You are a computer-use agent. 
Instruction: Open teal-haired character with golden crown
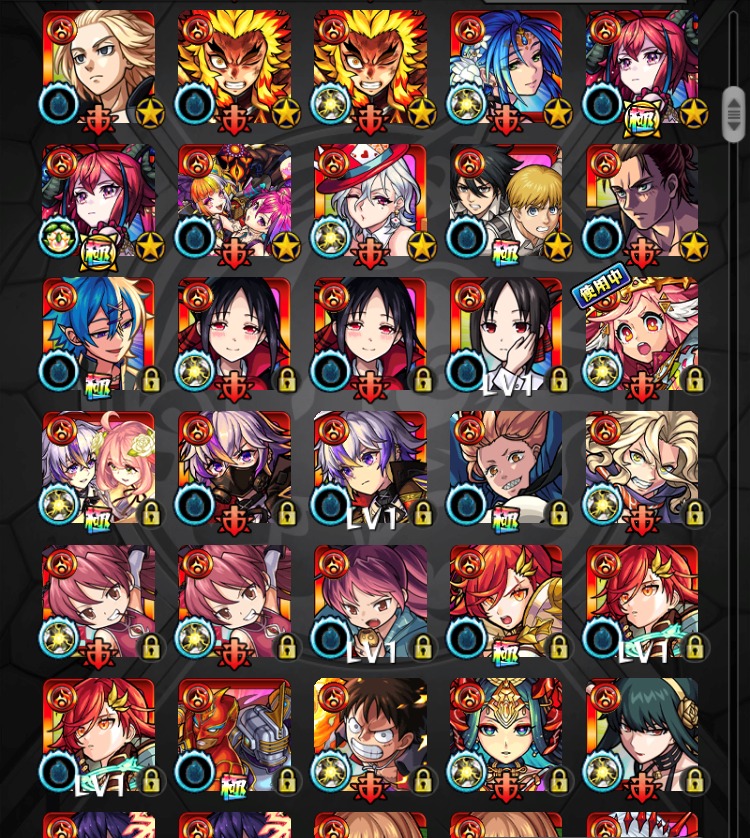506,735
